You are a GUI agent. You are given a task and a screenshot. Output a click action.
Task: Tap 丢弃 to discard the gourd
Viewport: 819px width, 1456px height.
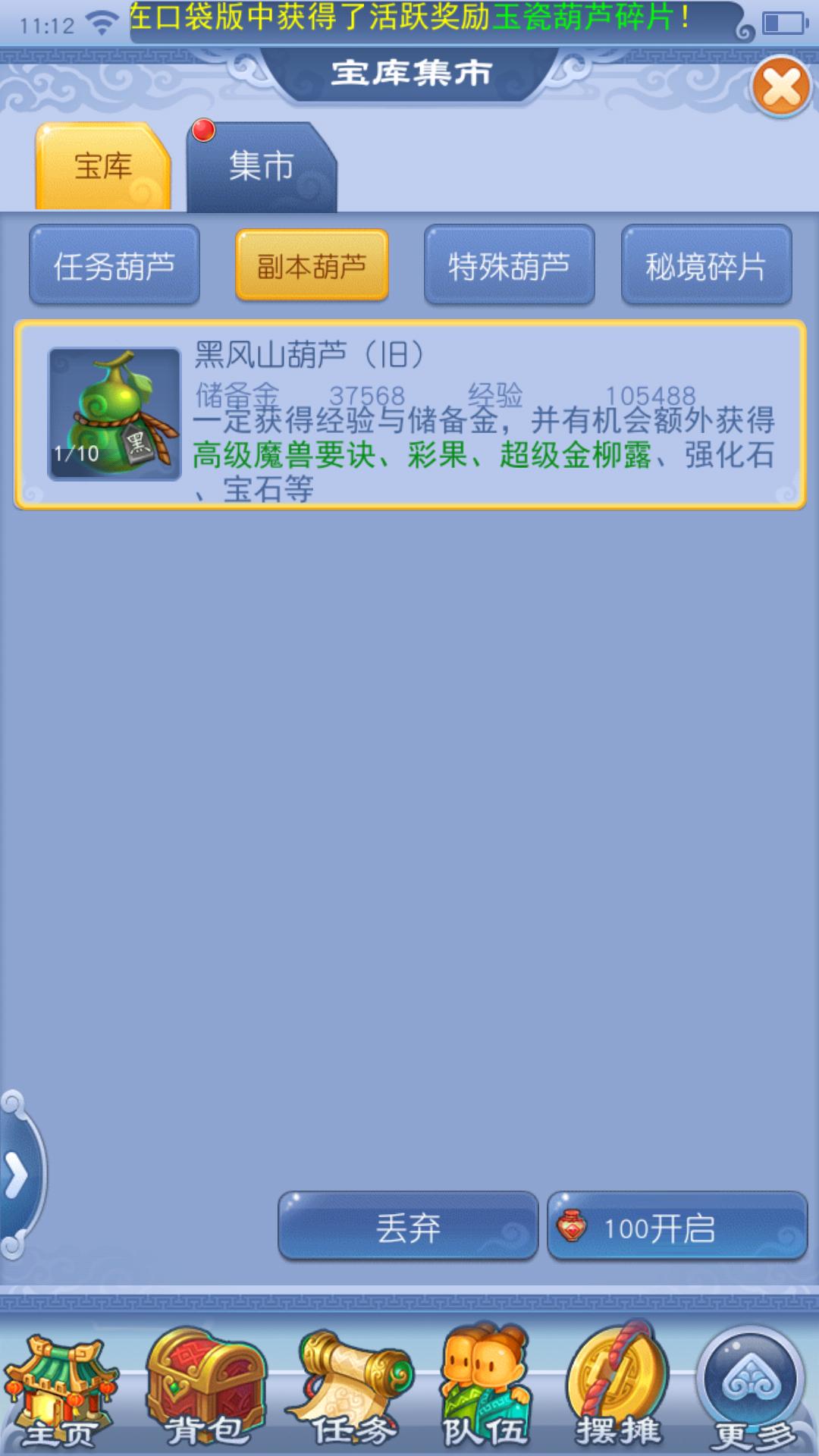tap(408, 1226)
